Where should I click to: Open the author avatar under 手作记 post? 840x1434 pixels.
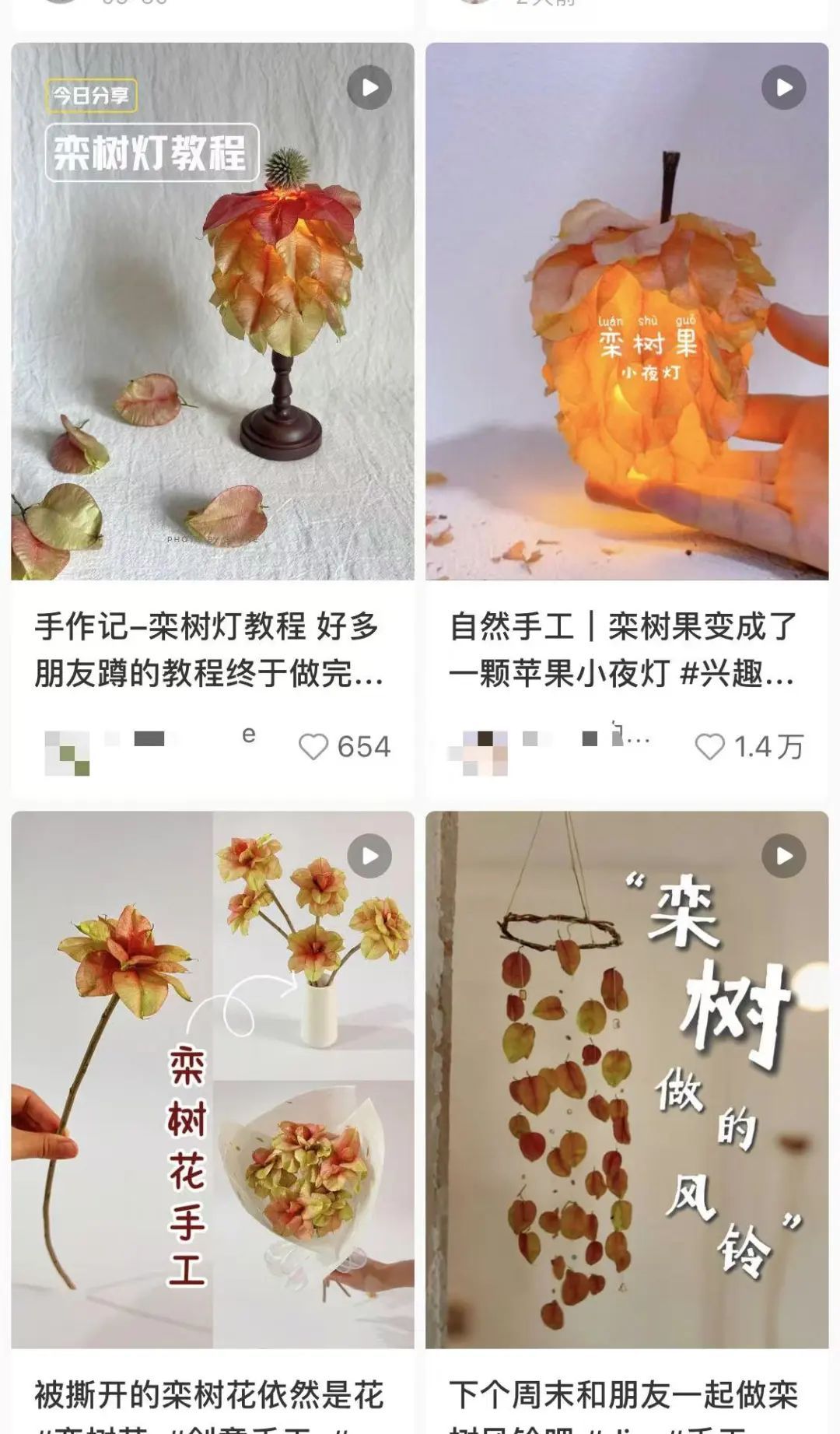click(67, 752)
